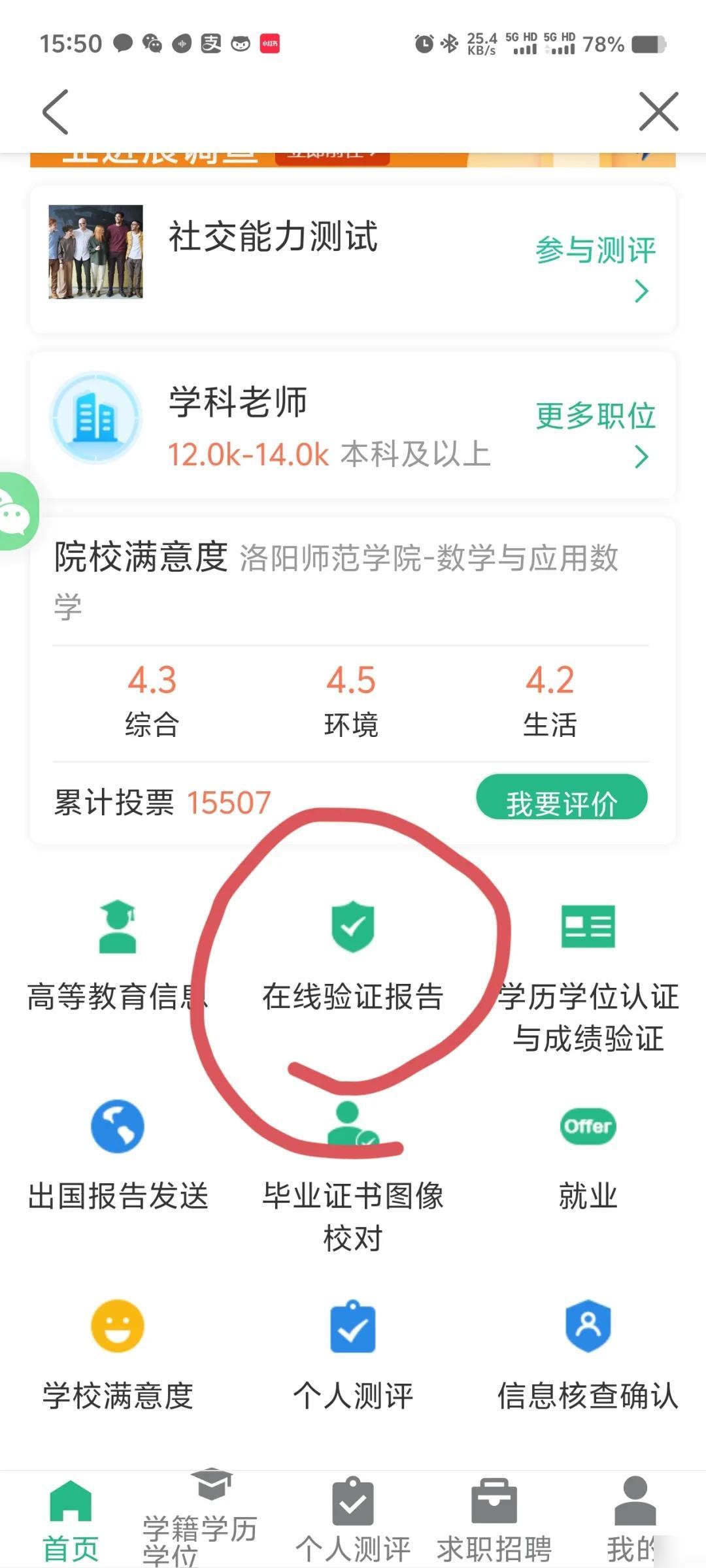The height and width of the screenshot is (1568, 706).
Task: Tap the 我要评价 button
Action: coord(562,798)
